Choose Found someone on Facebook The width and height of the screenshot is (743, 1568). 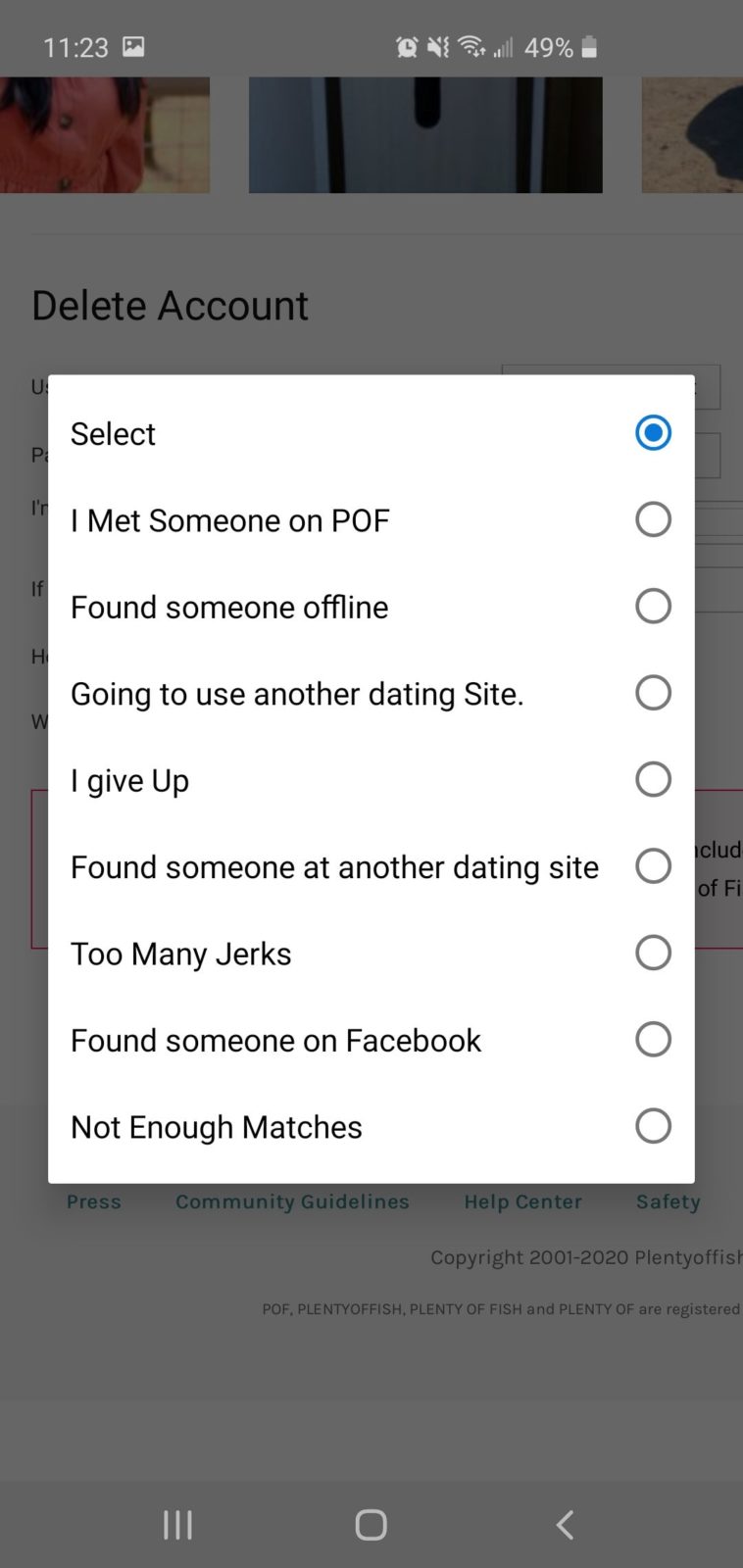coord(371,1039)
